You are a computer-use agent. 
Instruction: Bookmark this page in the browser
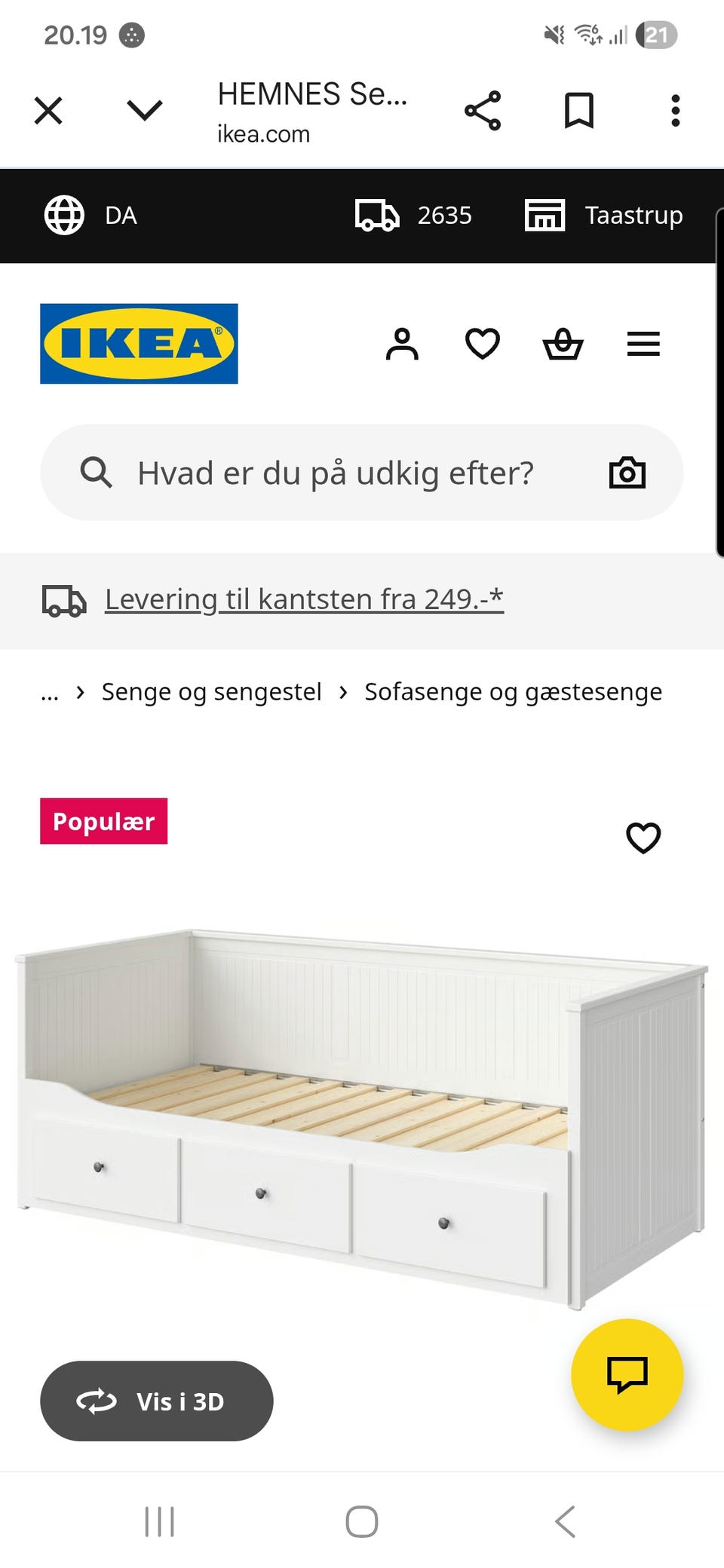pyautogui.click(x=577, y=109)
